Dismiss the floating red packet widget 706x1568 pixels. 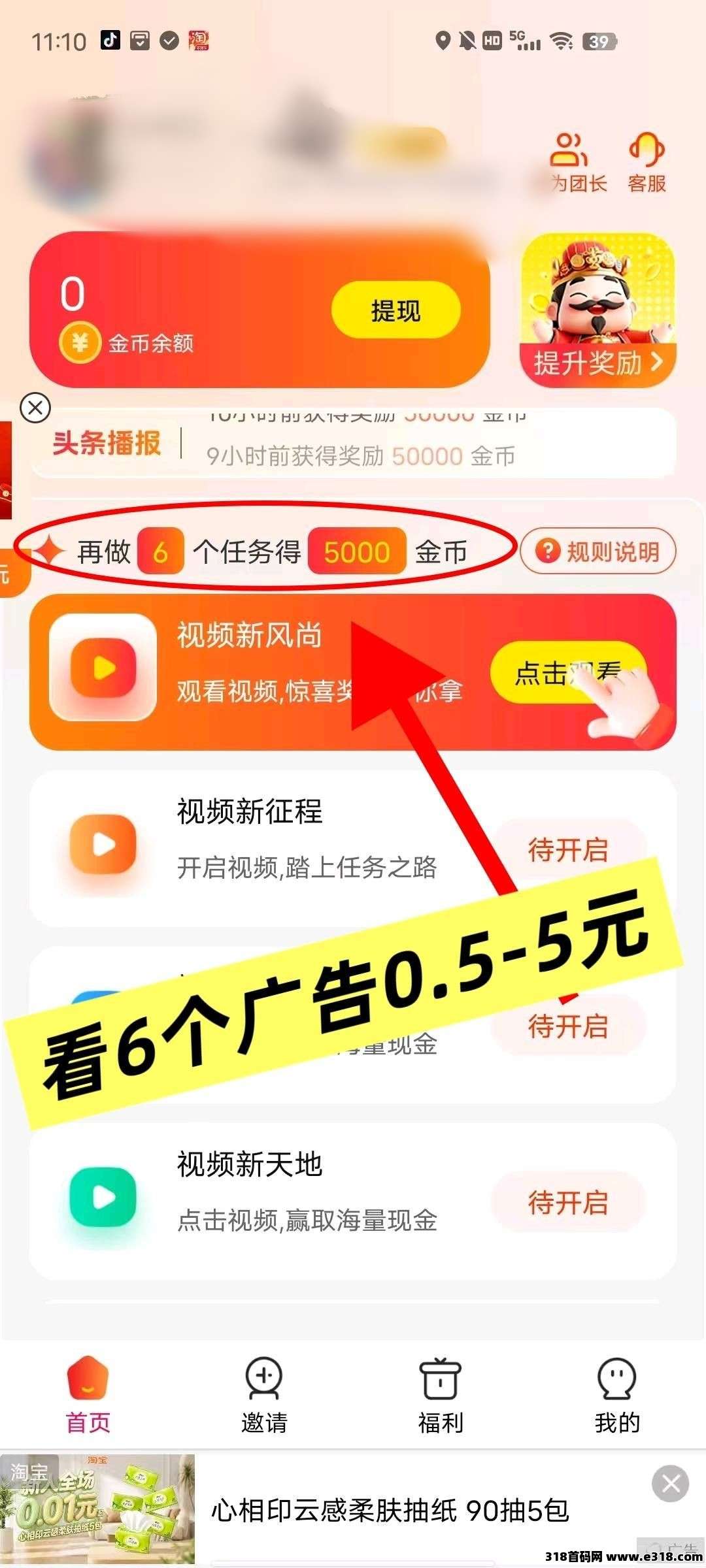[x=35, y=408]
